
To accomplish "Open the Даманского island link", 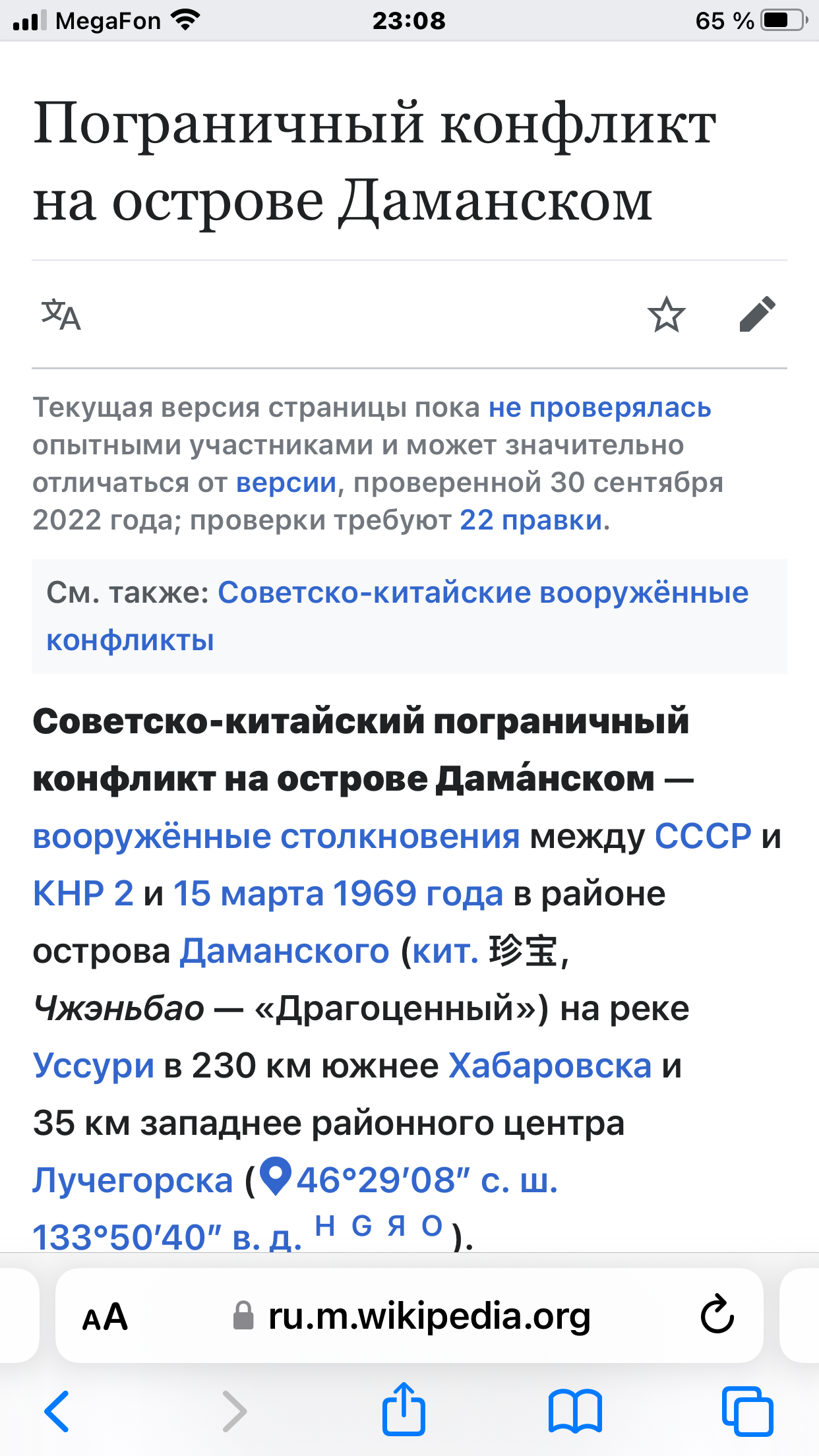I will pyautogui.click(x=285, y=952).
